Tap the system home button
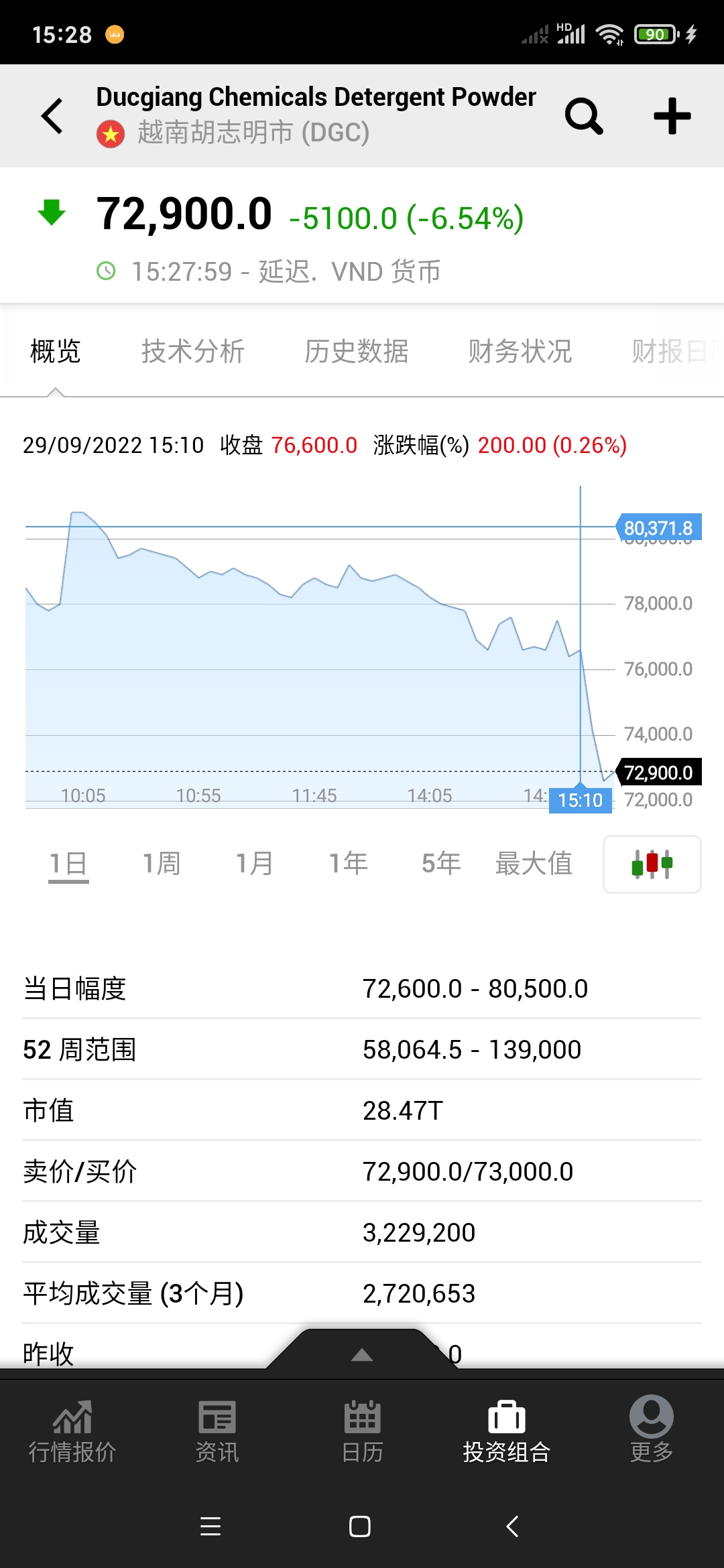The image size is (724, 1568). pos(360,1526)
